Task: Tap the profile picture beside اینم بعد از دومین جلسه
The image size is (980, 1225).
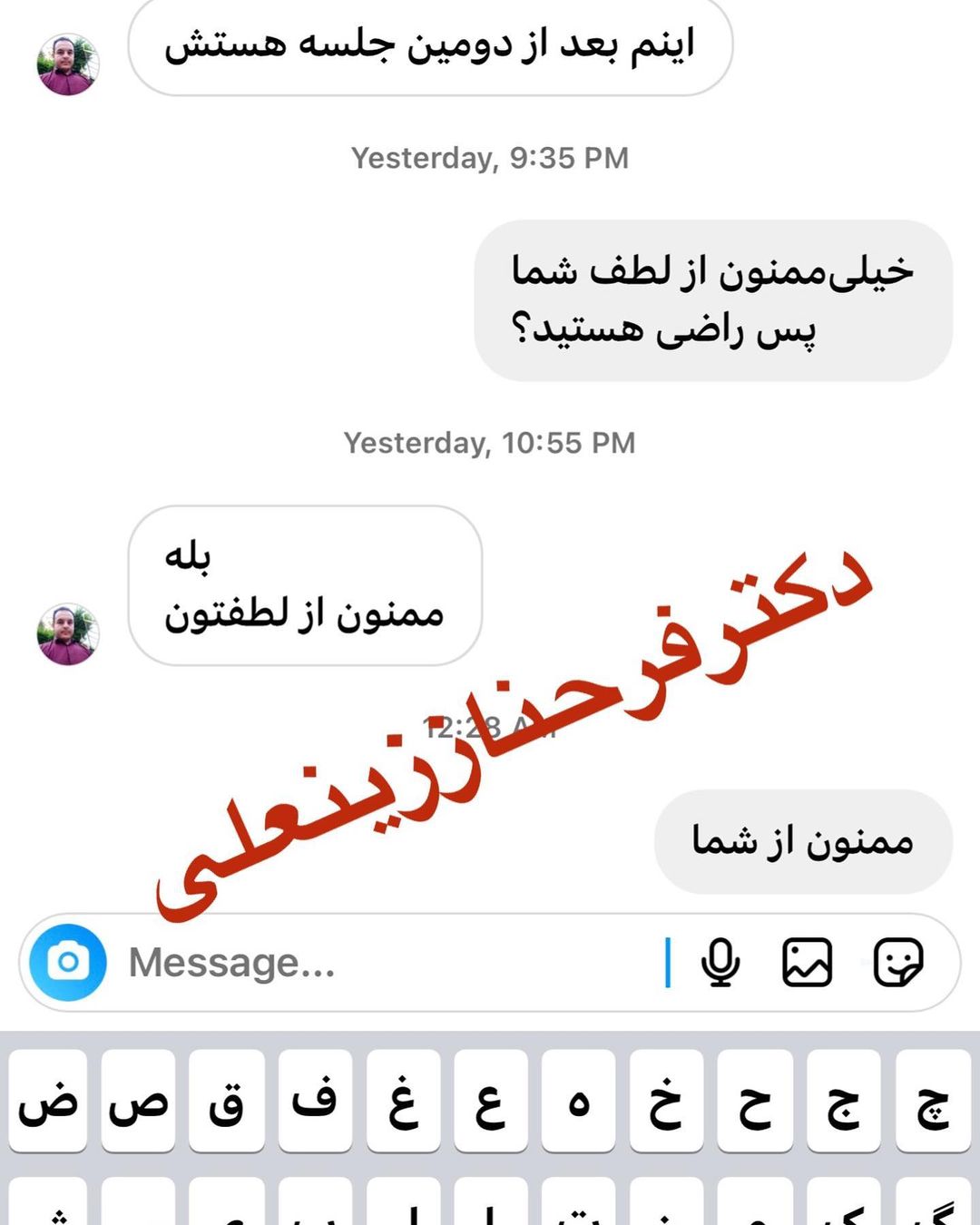Action: pos(67,65)
